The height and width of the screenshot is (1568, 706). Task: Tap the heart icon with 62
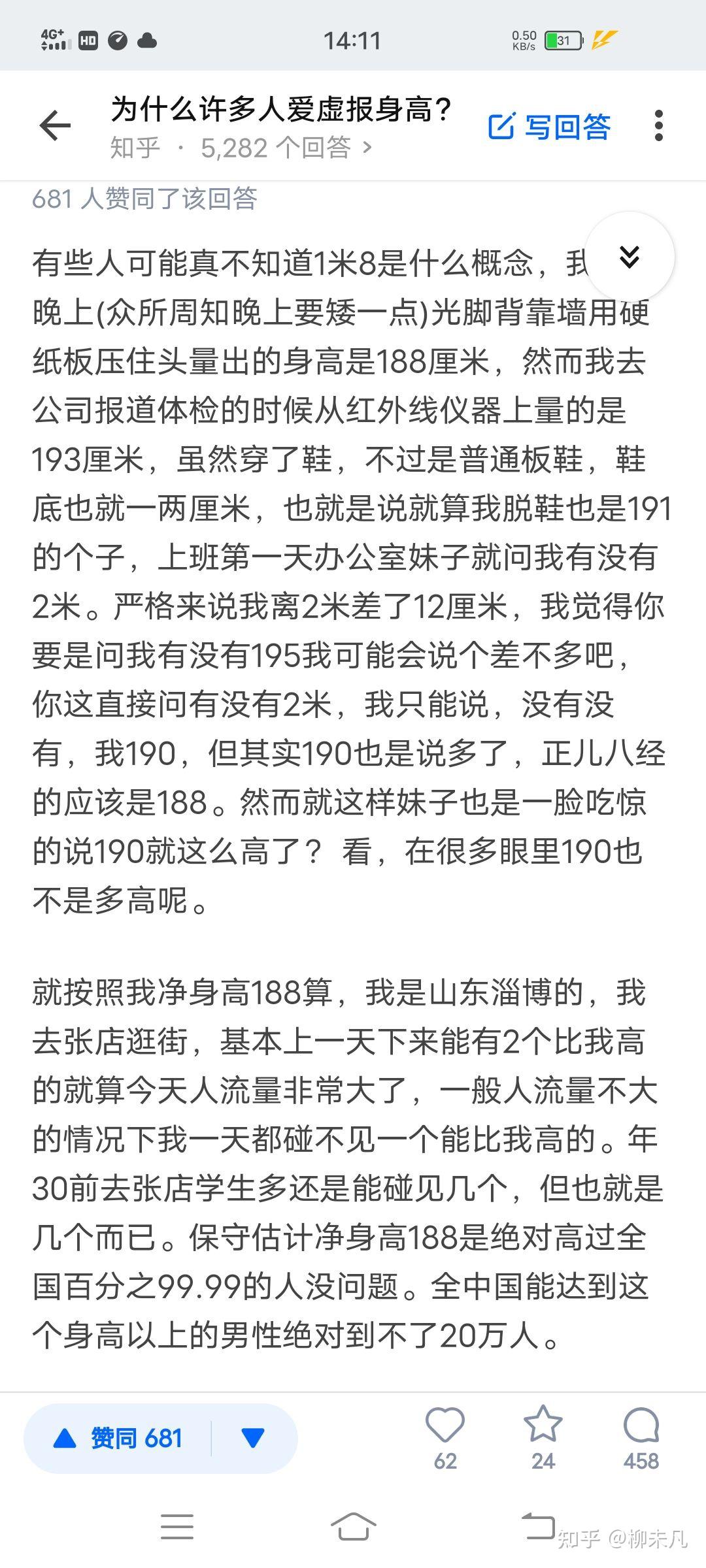[445, 1439]
